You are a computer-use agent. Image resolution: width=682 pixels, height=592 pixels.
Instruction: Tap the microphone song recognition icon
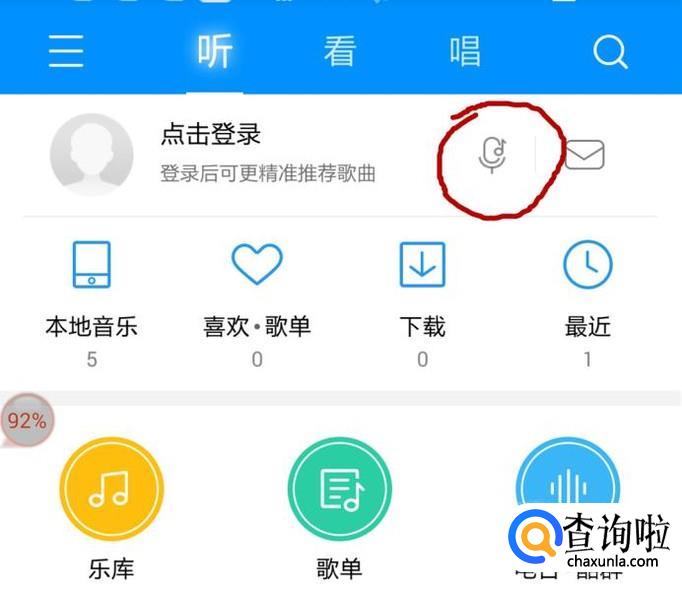coord(492,154)
